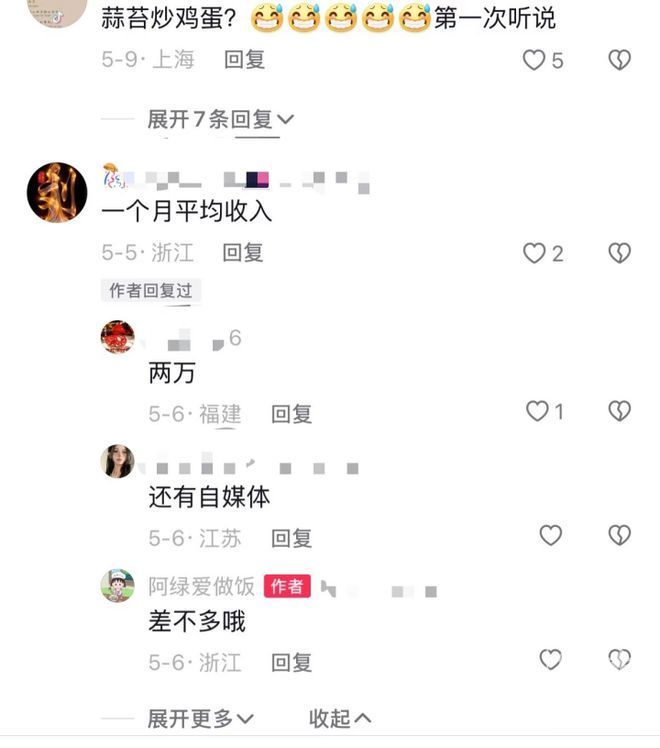Dislike the 蒜苔炒鸡蛋 comment
This screenshot has width=660, height=748.
(620, 61)
